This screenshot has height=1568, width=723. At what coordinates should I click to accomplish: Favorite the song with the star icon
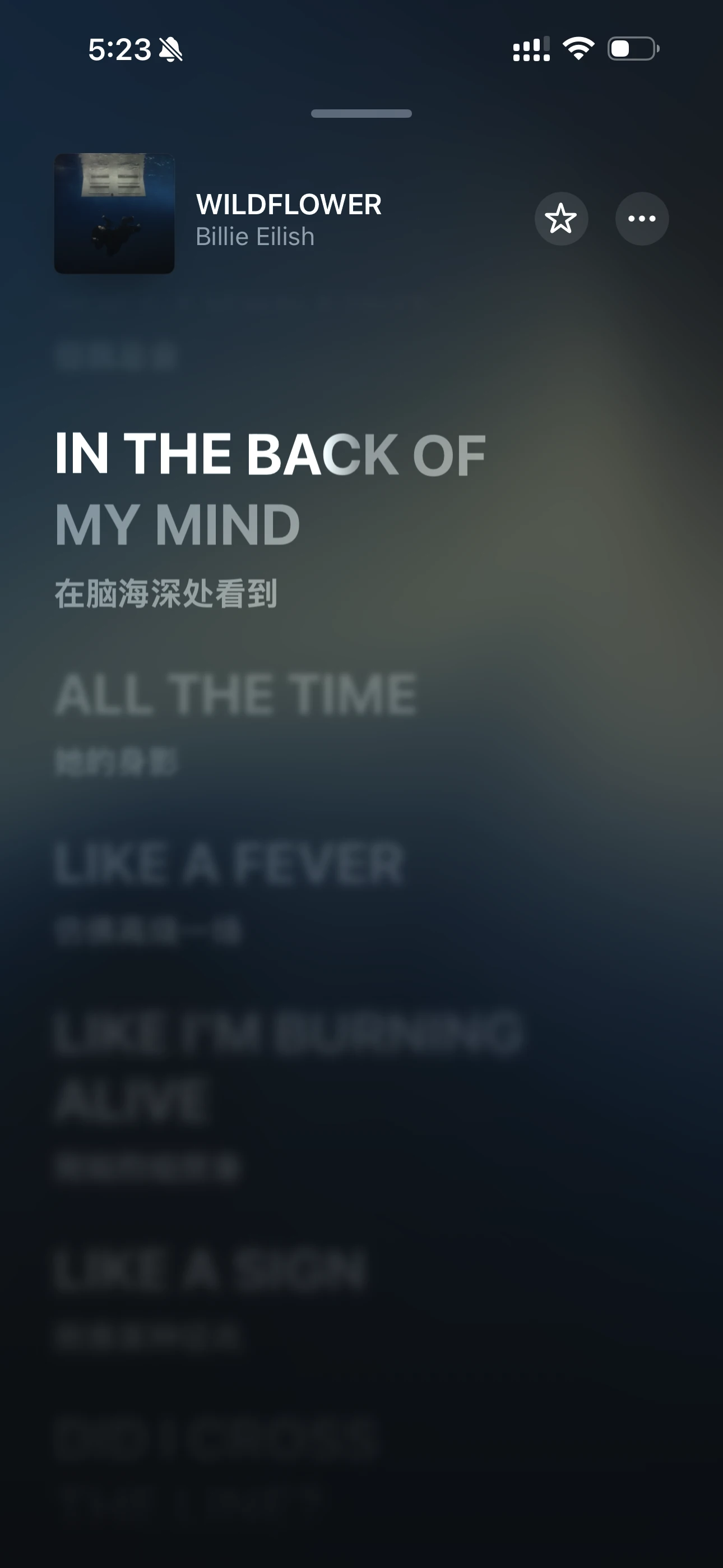[x=560, y=219]
